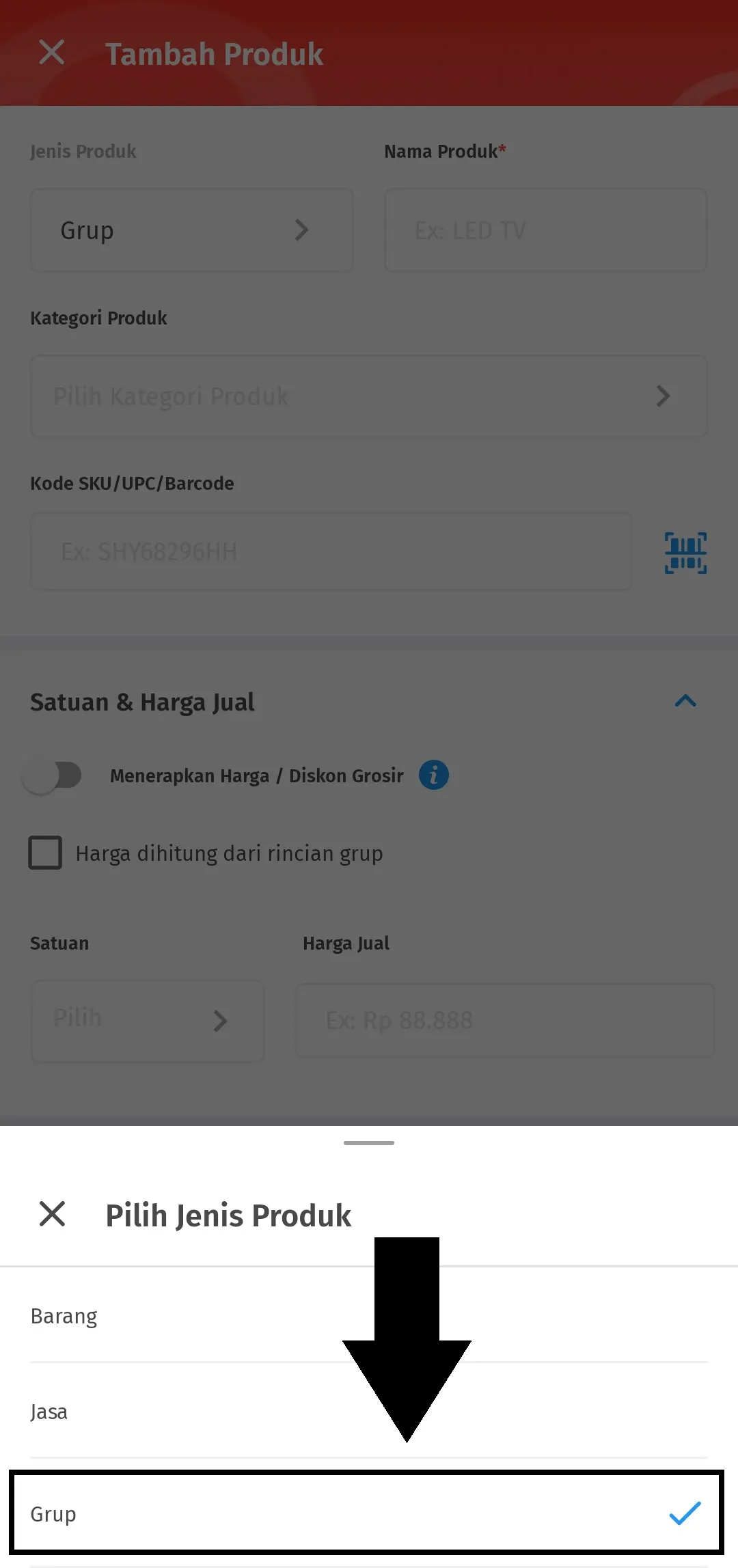Screen dimensions: 738x1568
Task: Tap the chevron on Kategori Produk field
Action: coord(662,396)
